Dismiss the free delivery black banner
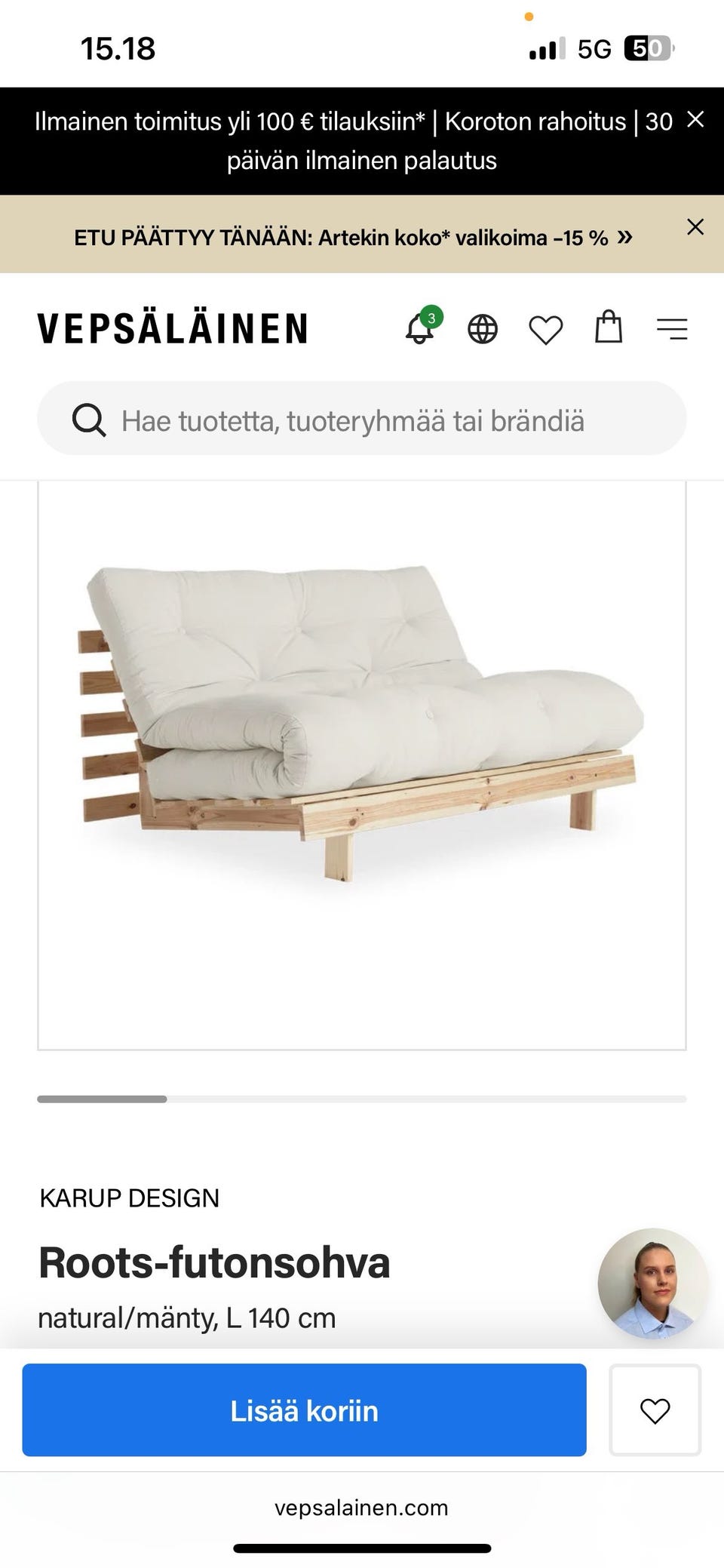724x1568 pixels. pyautogui.click(x=695, y=119)
